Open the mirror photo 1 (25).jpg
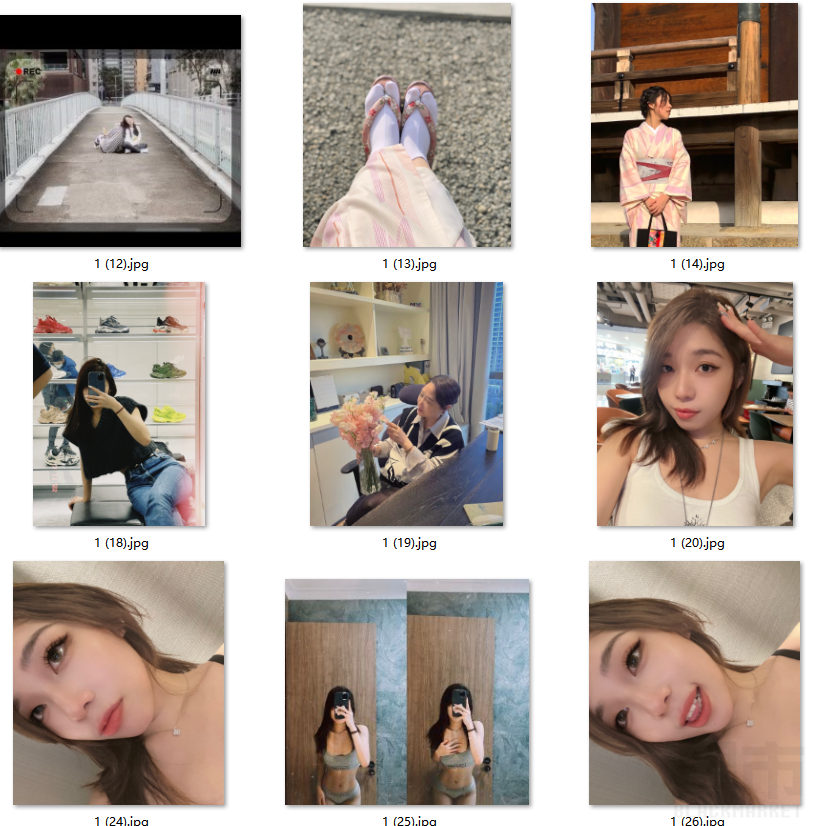813x826 pixels. (x=407, y=691)
